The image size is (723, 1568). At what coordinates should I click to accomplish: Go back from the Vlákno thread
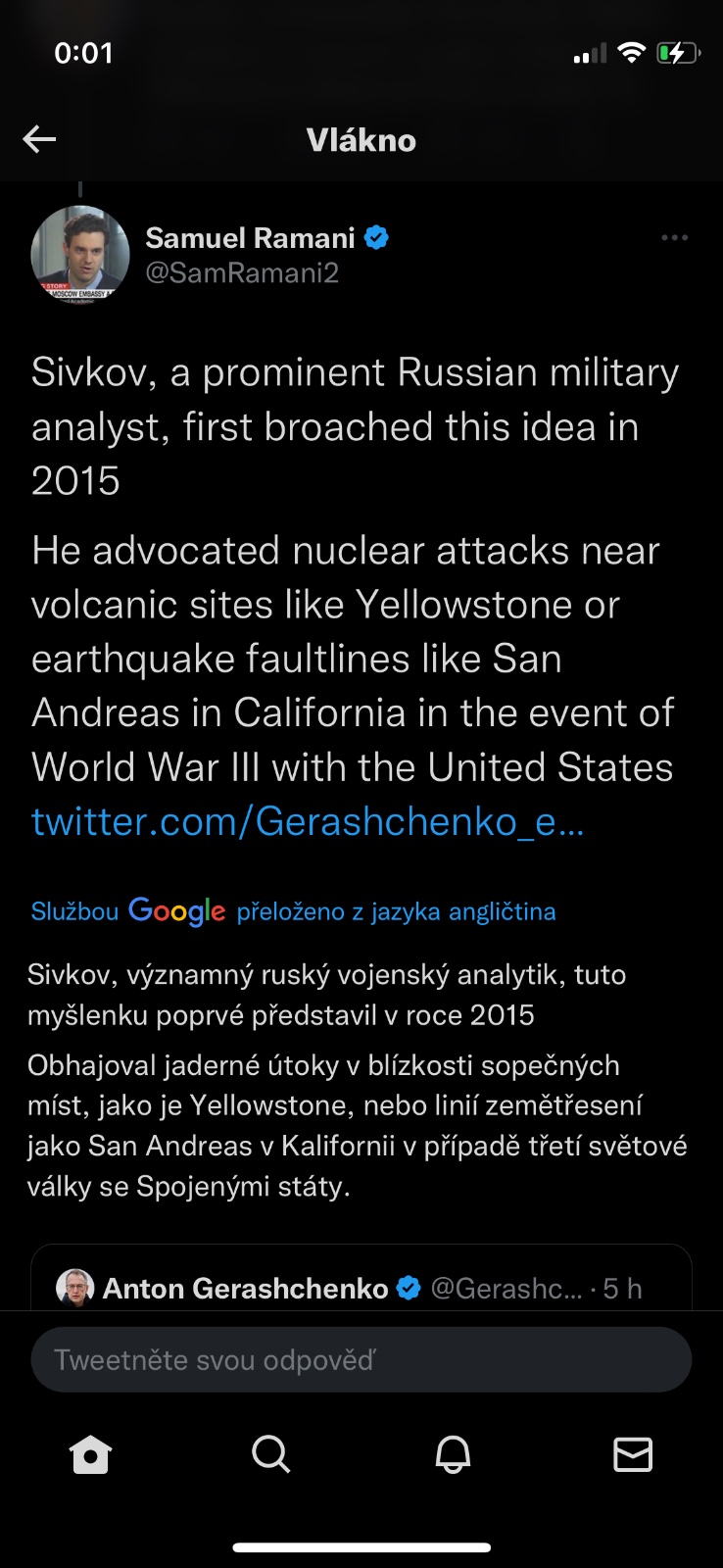39,140
